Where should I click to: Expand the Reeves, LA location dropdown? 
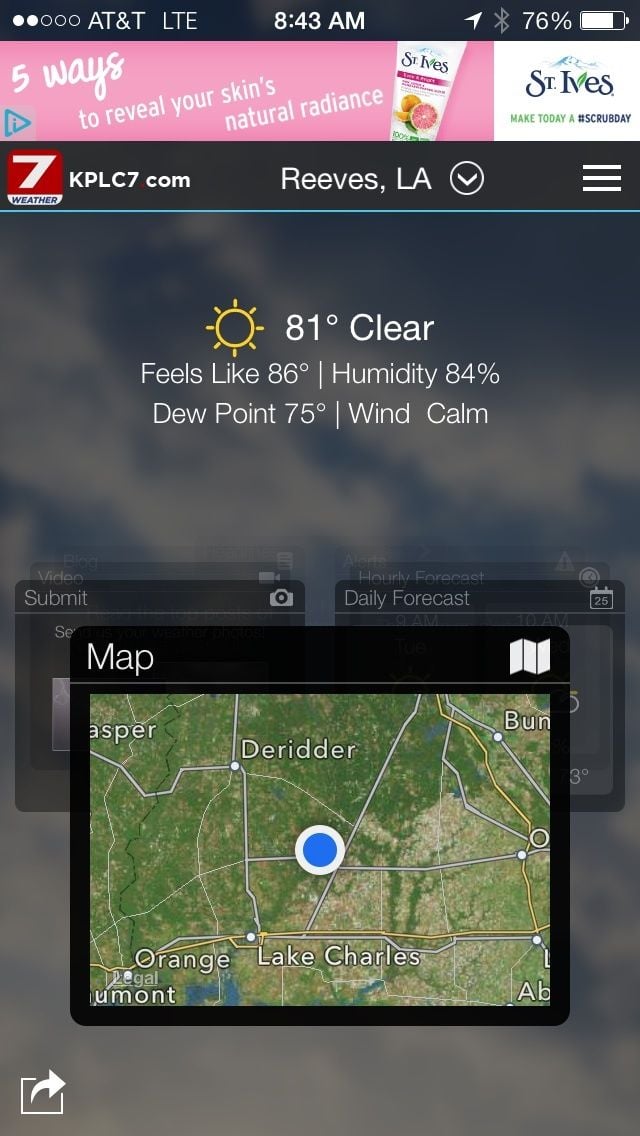(466, 179)
